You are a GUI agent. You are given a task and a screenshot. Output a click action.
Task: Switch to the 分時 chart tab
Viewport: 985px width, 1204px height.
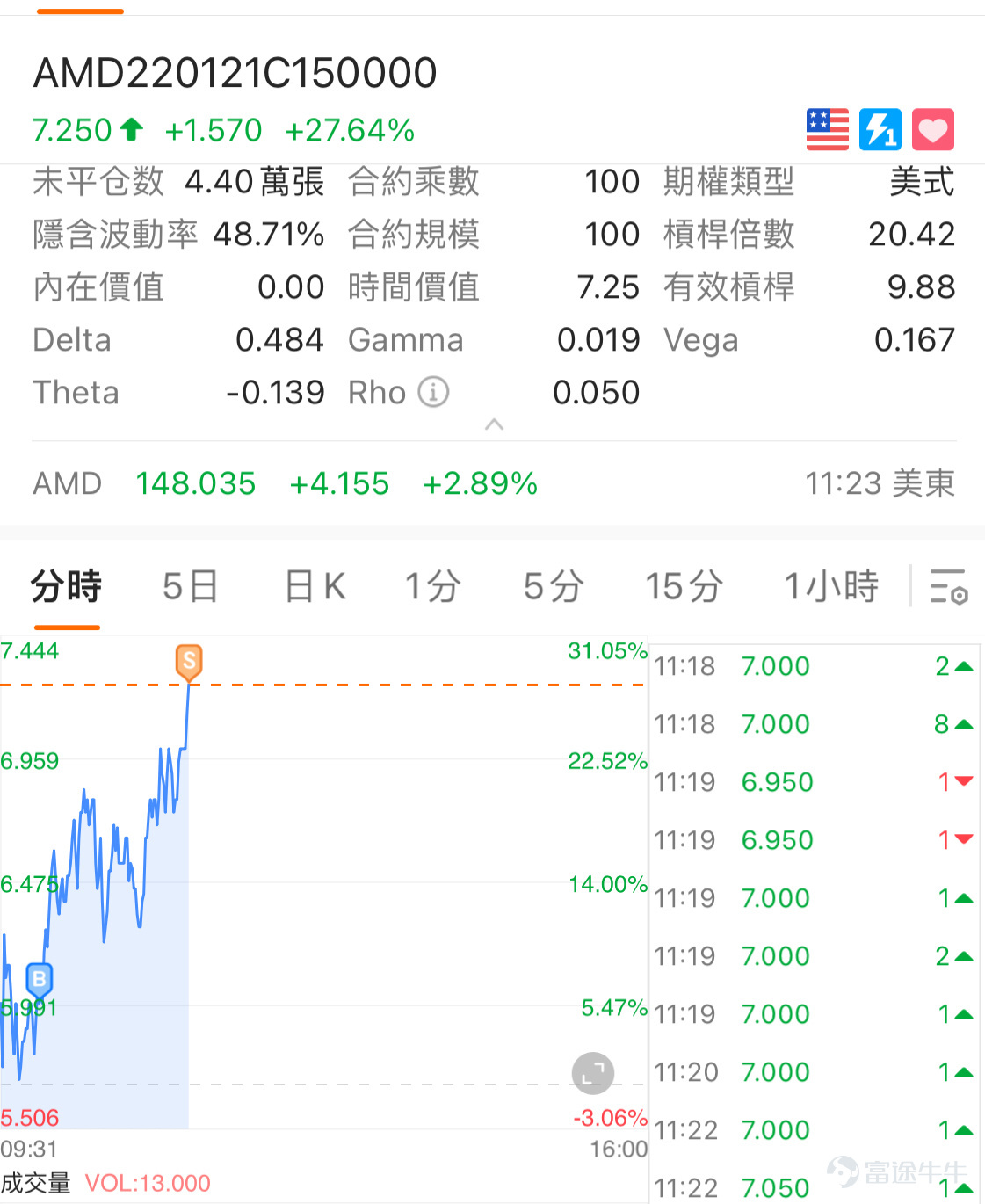click(x=67, y=586)
